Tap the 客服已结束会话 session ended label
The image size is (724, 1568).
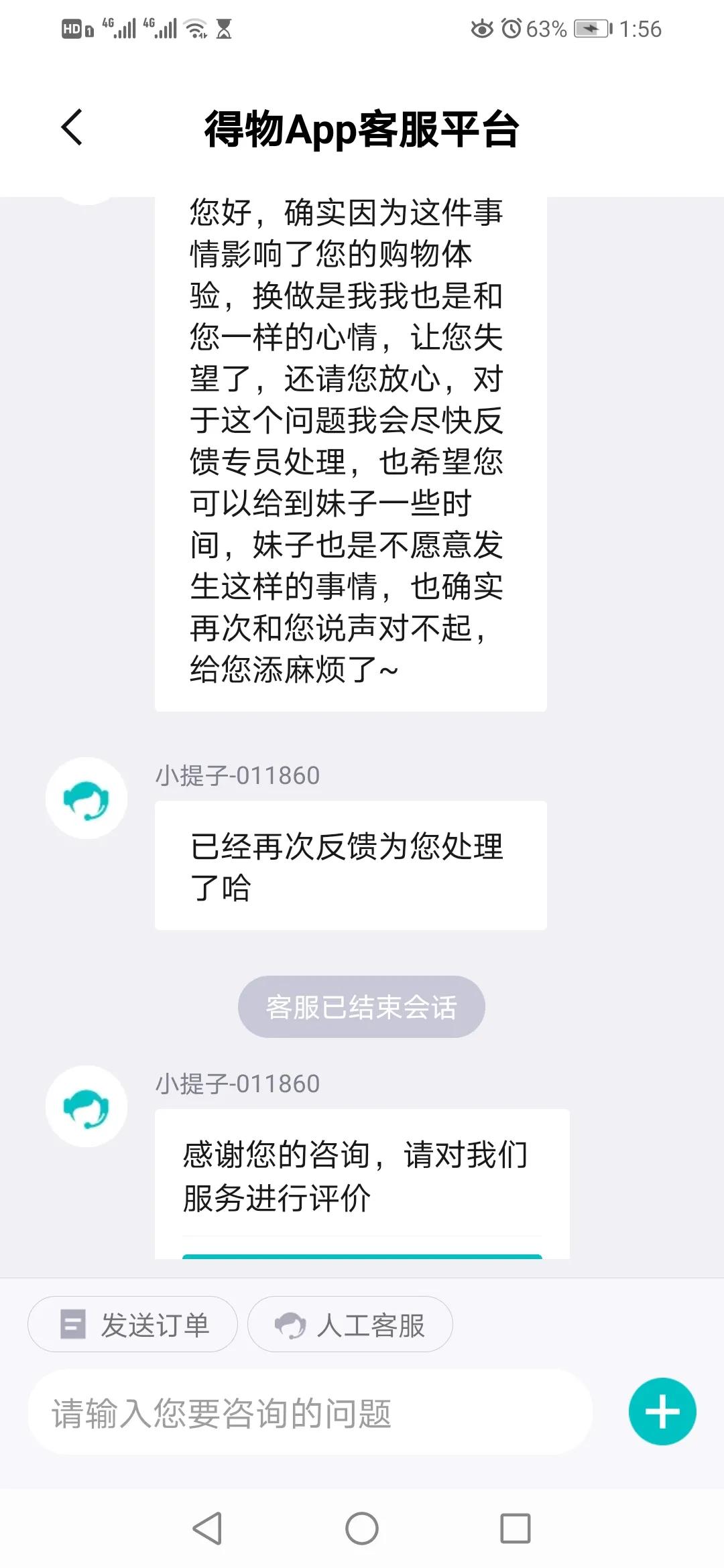tap(361, 1006)
